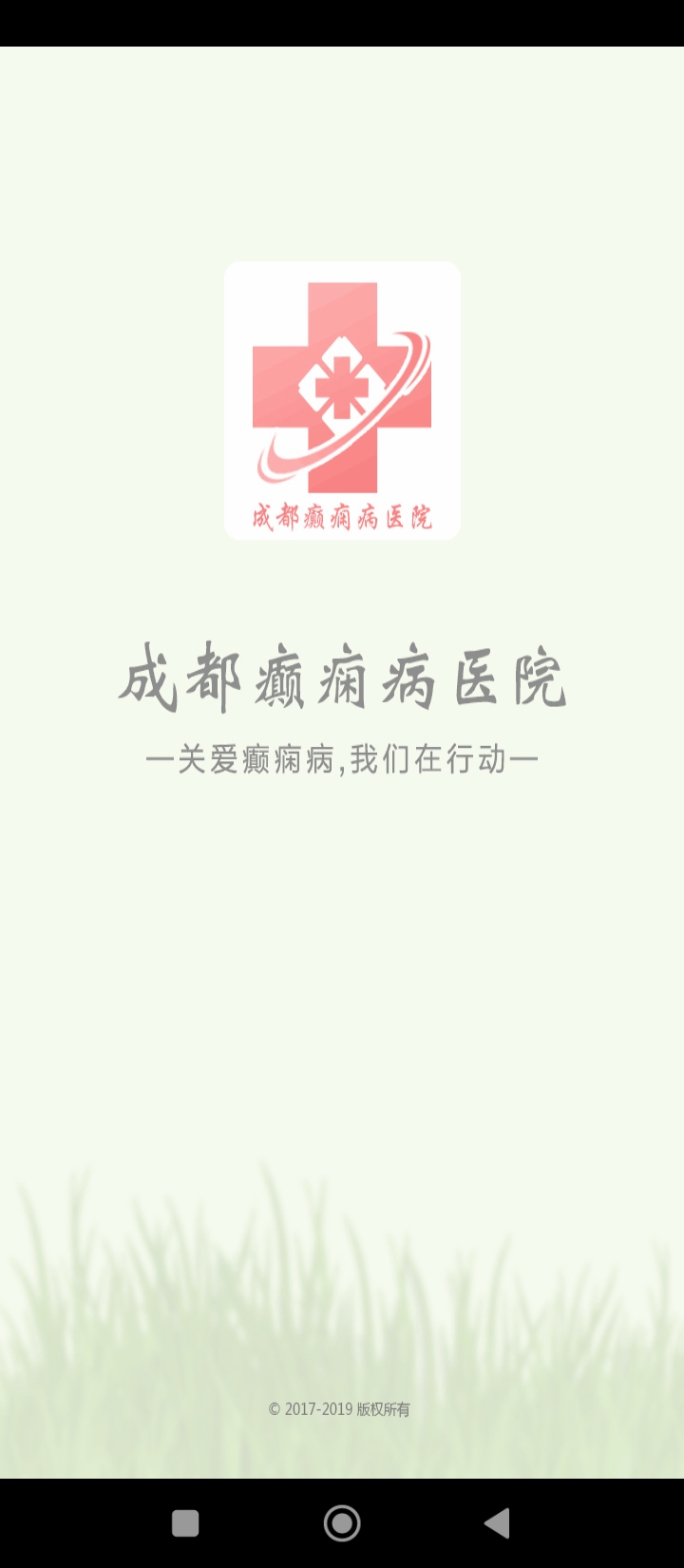Tap the system back button
Screen dimensions: 684x1568
[497, 1523]
